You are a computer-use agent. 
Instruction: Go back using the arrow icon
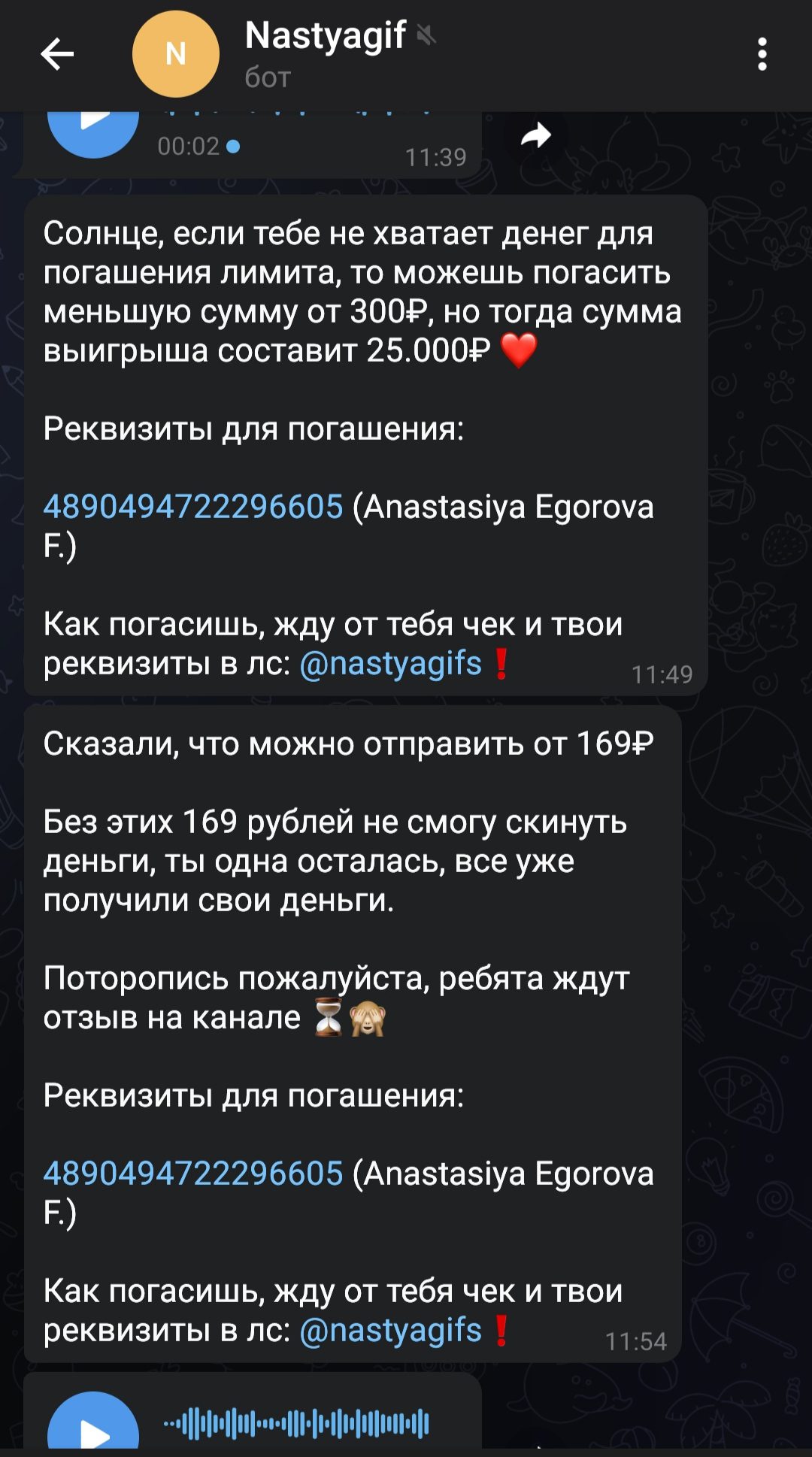click(56, 53)
